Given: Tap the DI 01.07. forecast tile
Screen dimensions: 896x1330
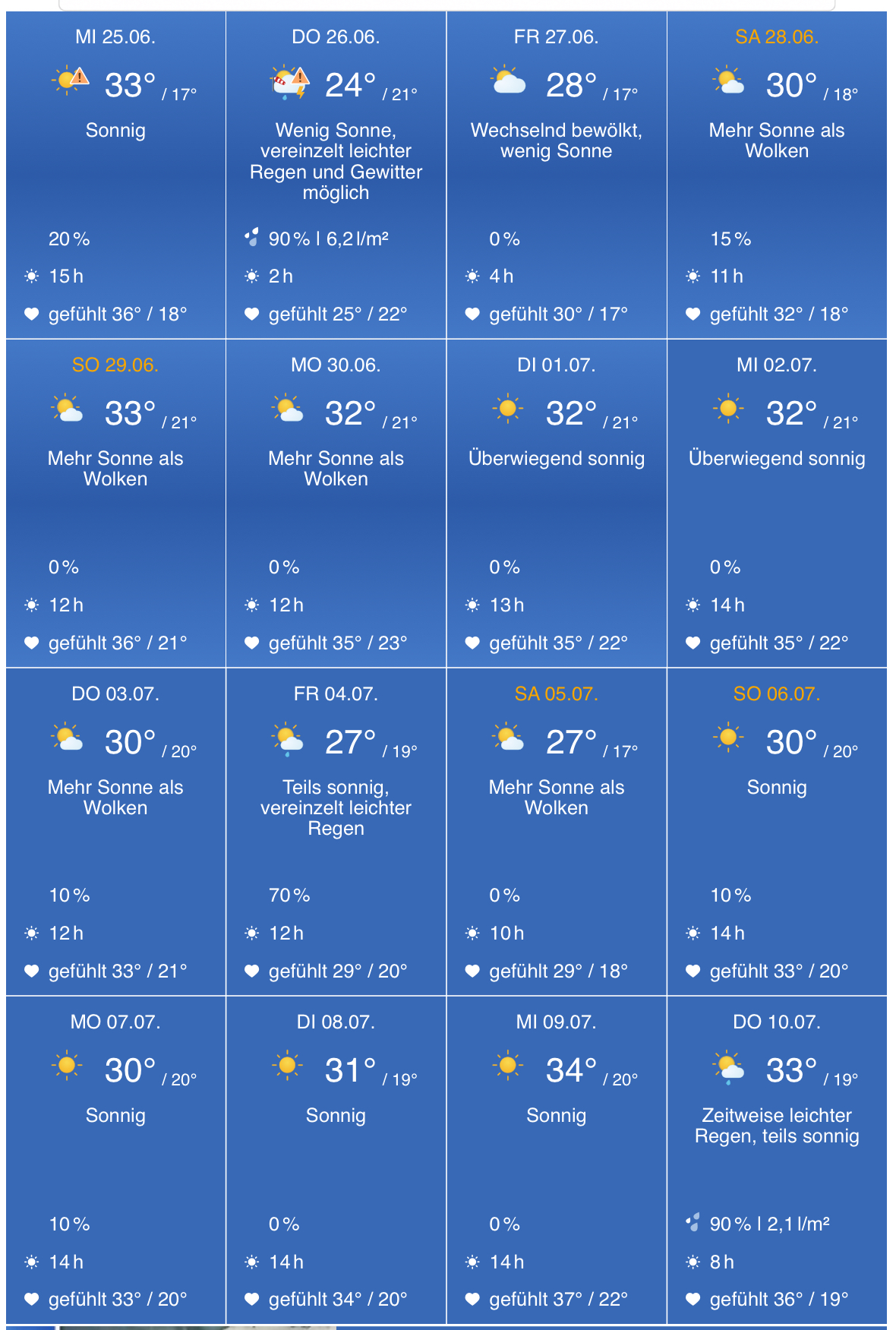Looking at the screenshot, I should [556, 503].
